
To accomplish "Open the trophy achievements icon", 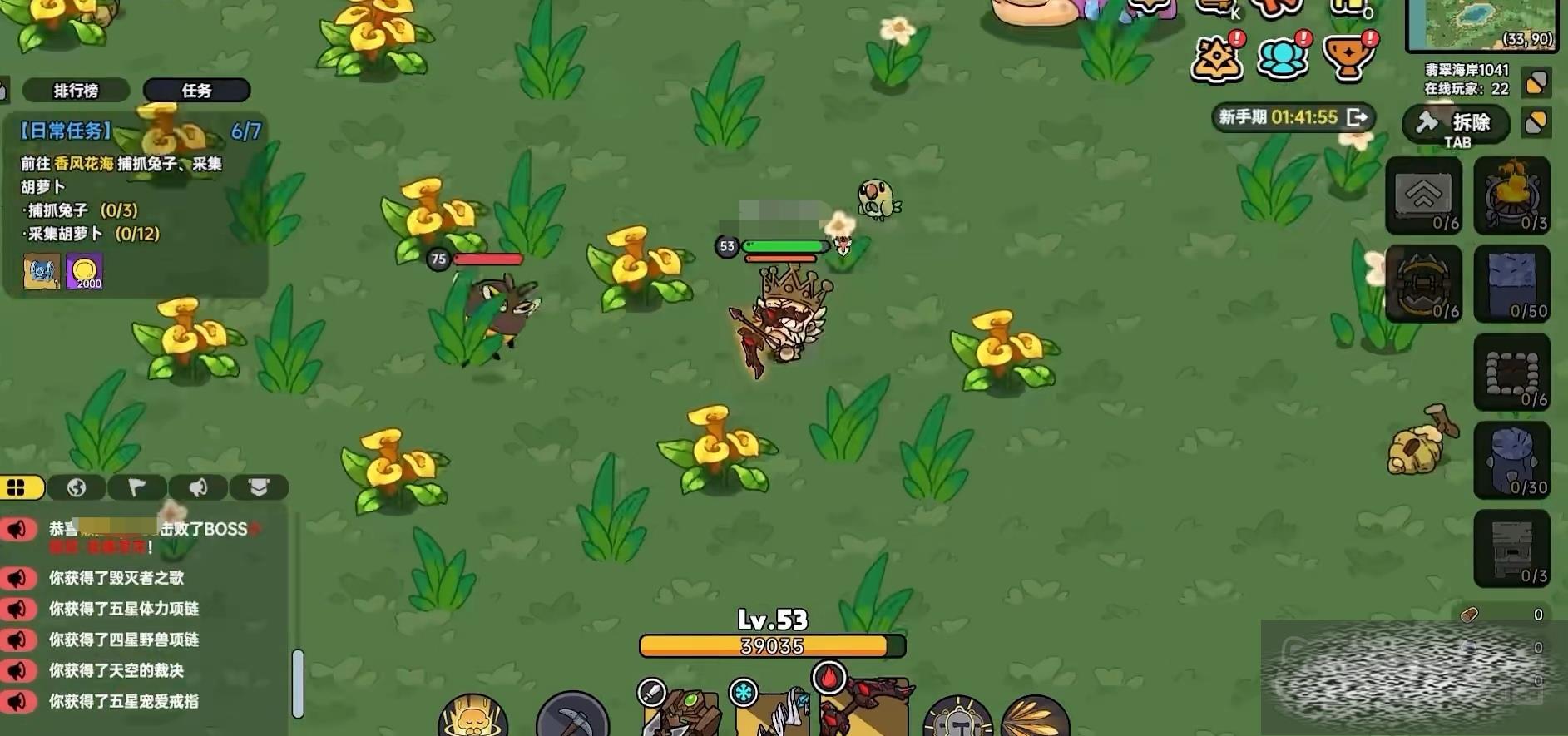I will pos(1348,58).
